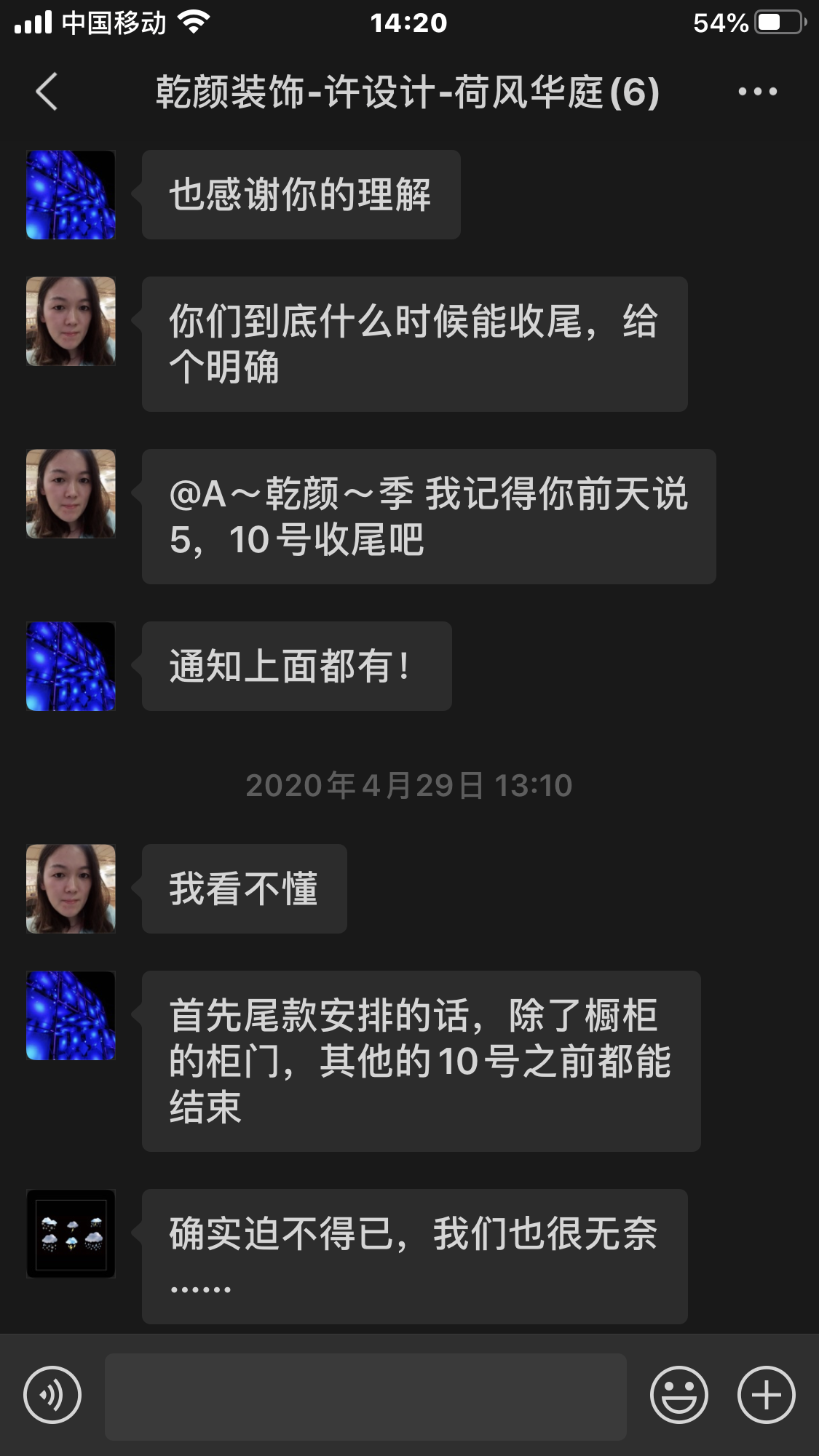Open avatar of sender of "我看不懂"
Image resolution: width=819 pixels, height=1456 pixels.
tap(71, 888)
